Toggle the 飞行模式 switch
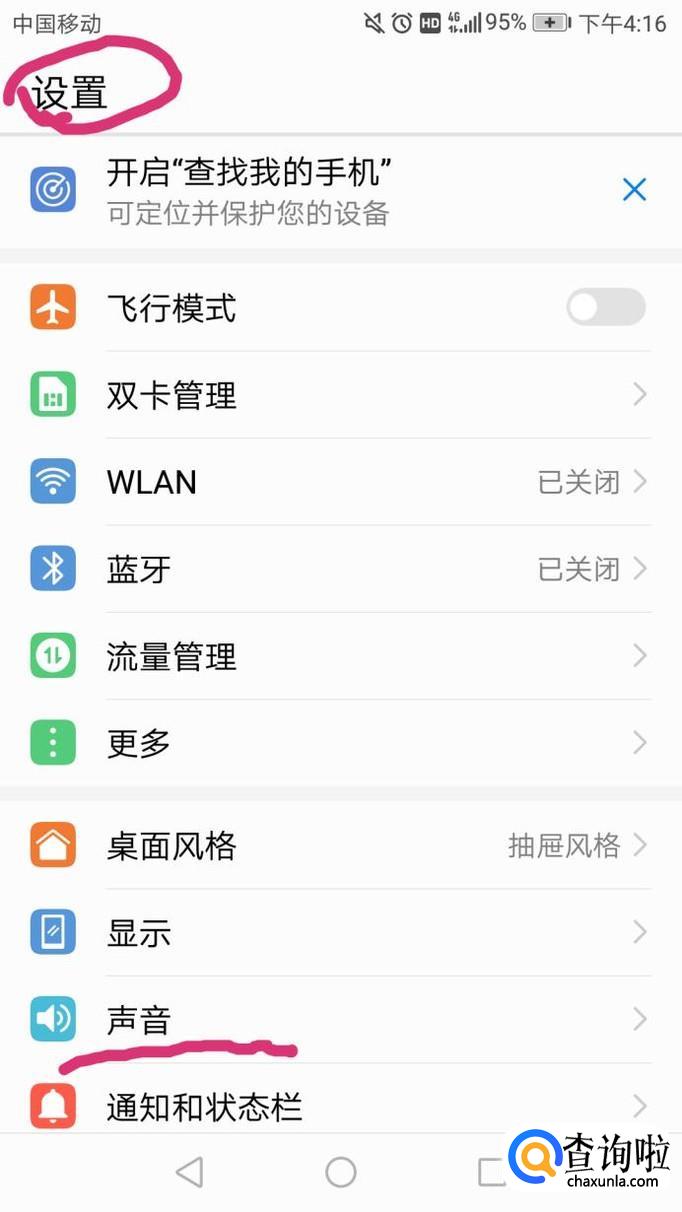This screenshot has width=682, height=1212. click(606, 307)
